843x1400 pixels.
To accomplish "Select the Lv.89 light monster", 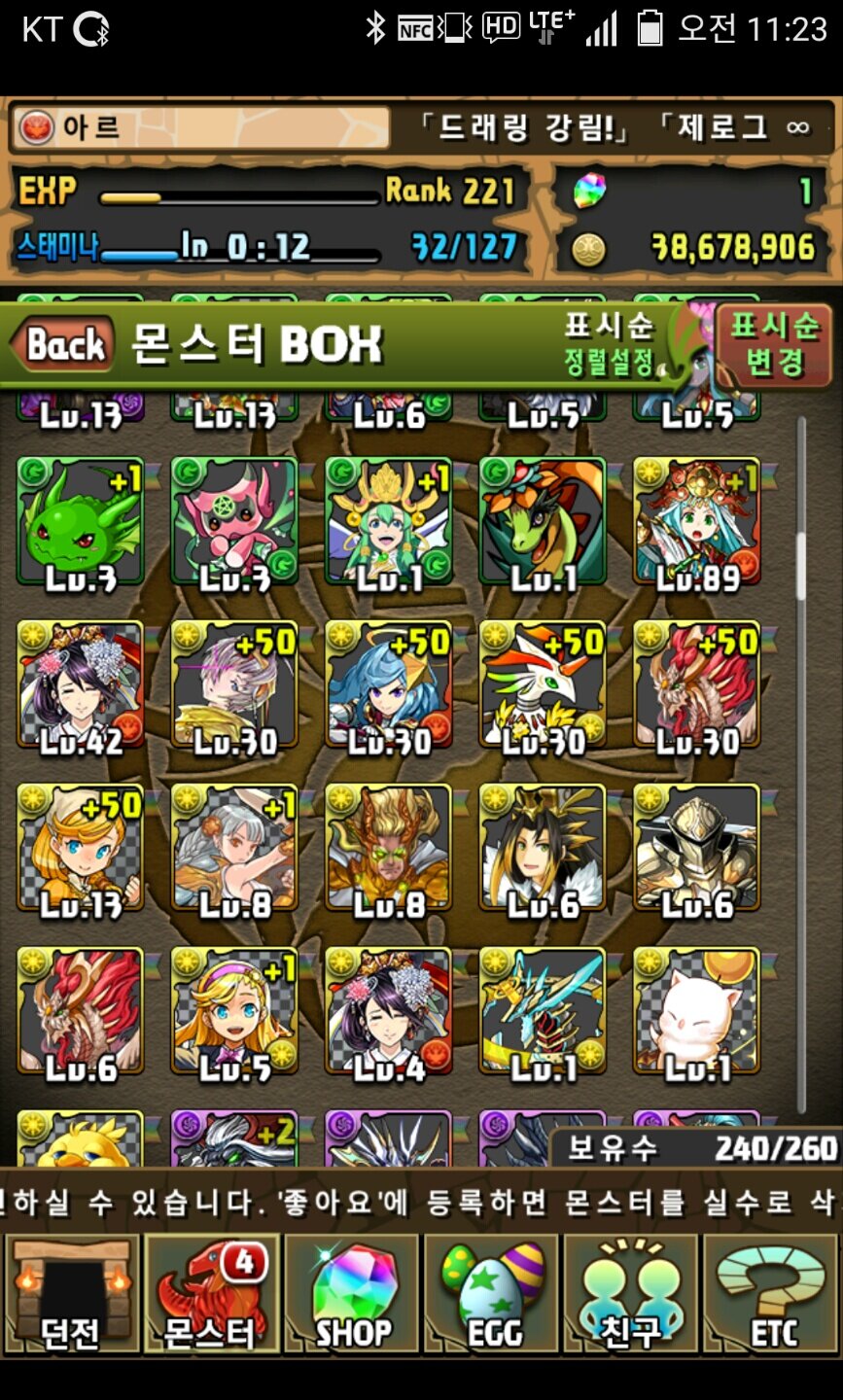I will 697,522.
